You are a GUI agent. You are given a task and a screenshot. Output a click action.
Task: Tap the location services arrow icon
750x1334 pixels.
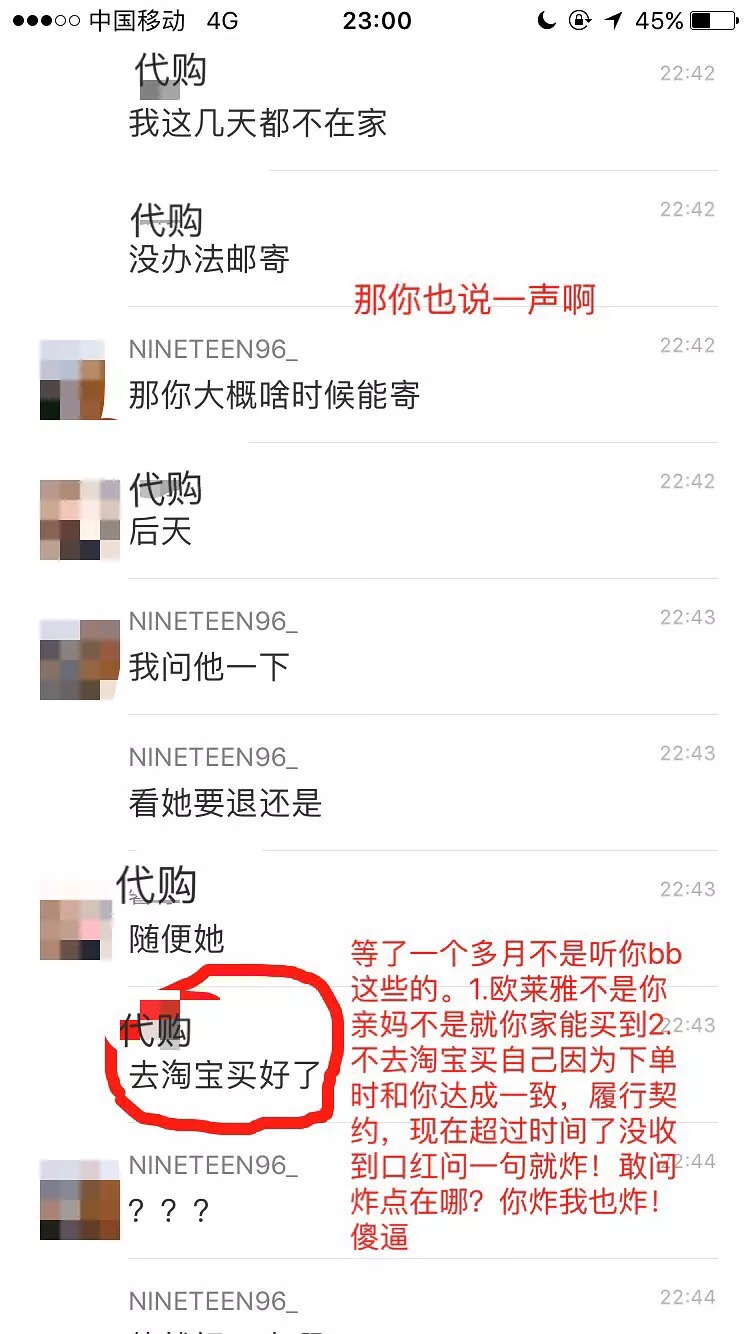click(x=614, y=20)
